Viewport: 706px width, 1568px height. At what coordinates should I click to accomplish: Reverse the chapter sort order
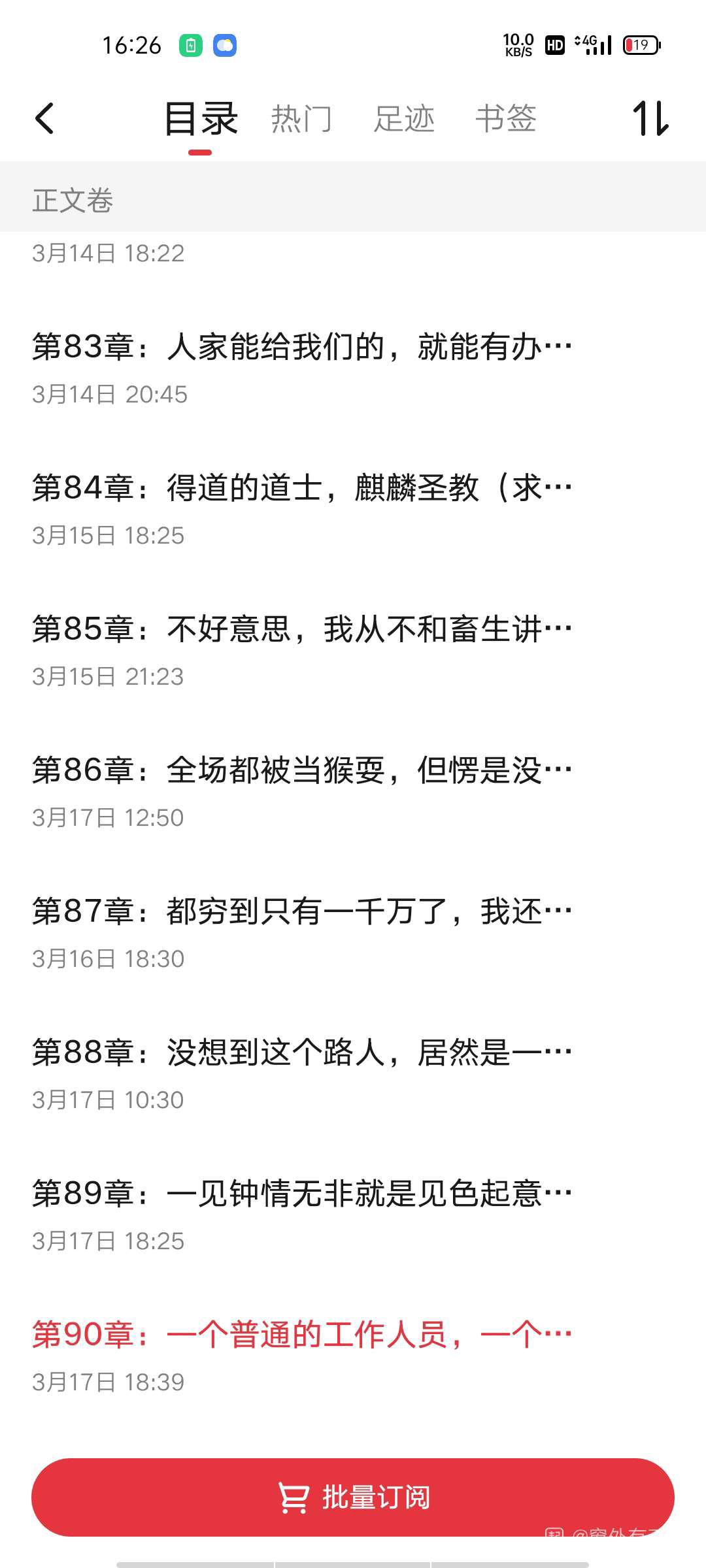point(650,119)
